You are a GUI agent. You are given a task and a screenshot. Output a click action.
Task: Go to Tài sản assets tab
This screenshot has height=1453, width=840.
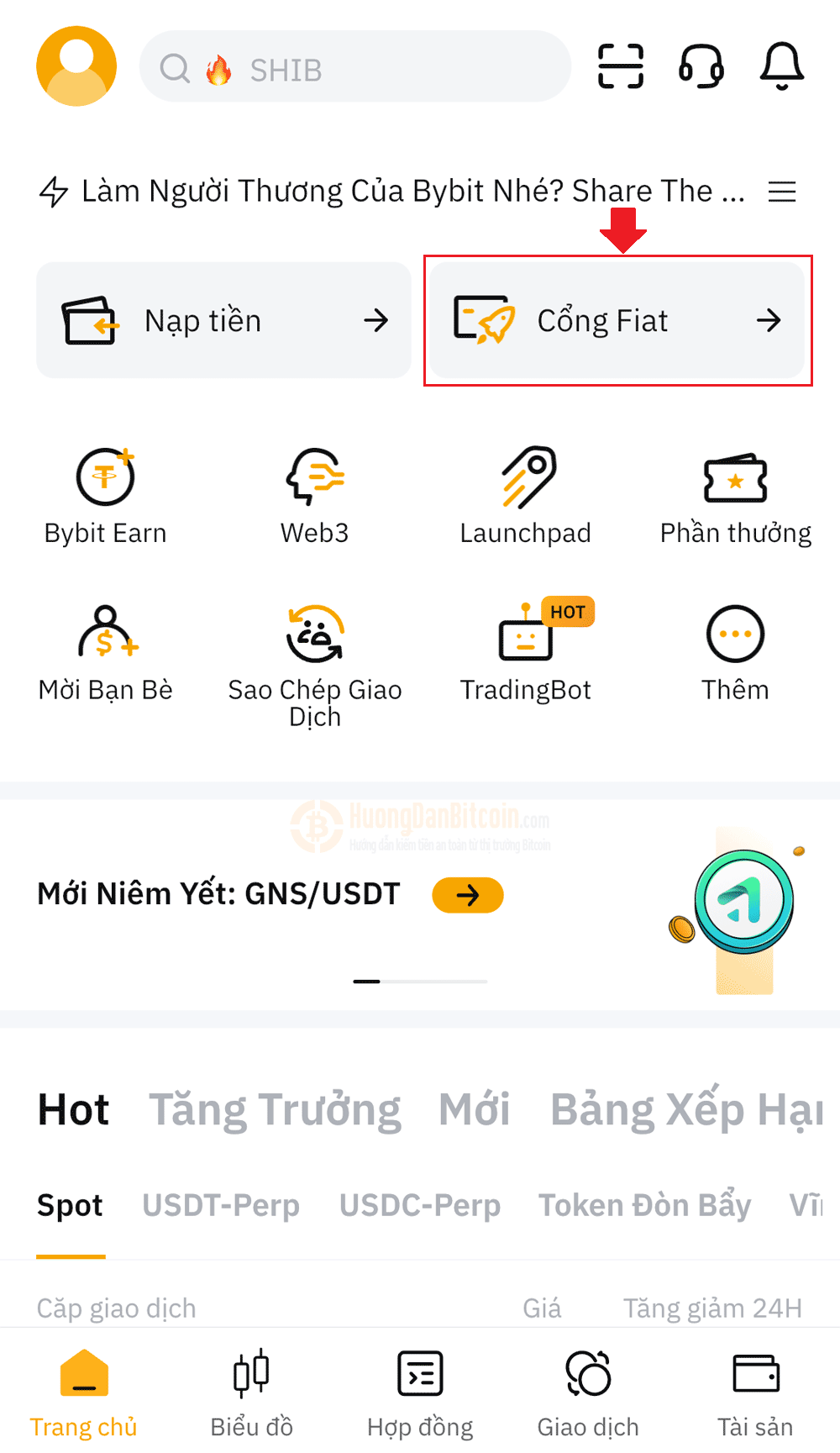pyautogui.click(x=755, y=1391)
